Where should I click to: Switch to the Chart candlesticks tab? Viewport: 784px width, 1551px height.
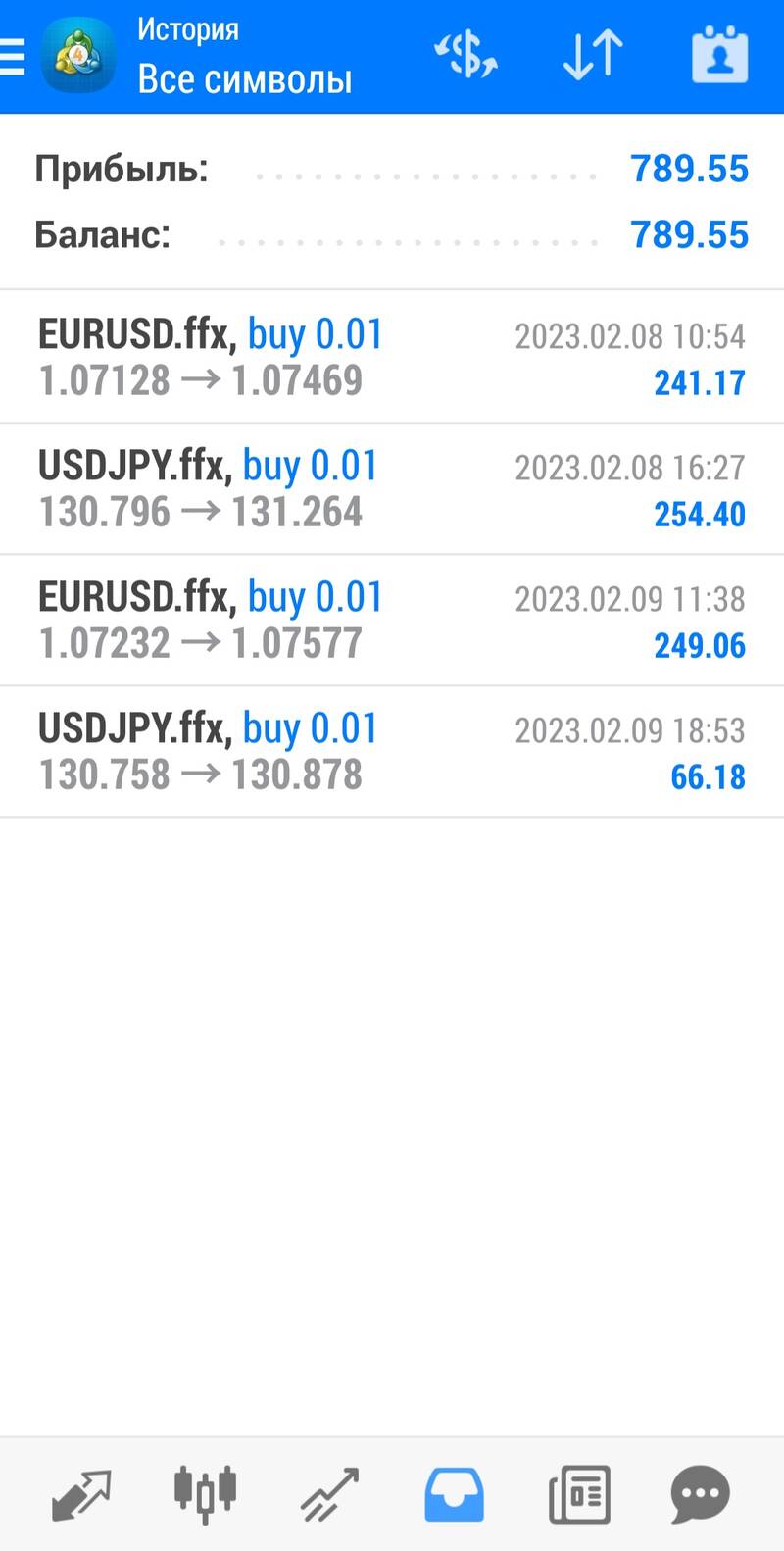(206, 1495)
